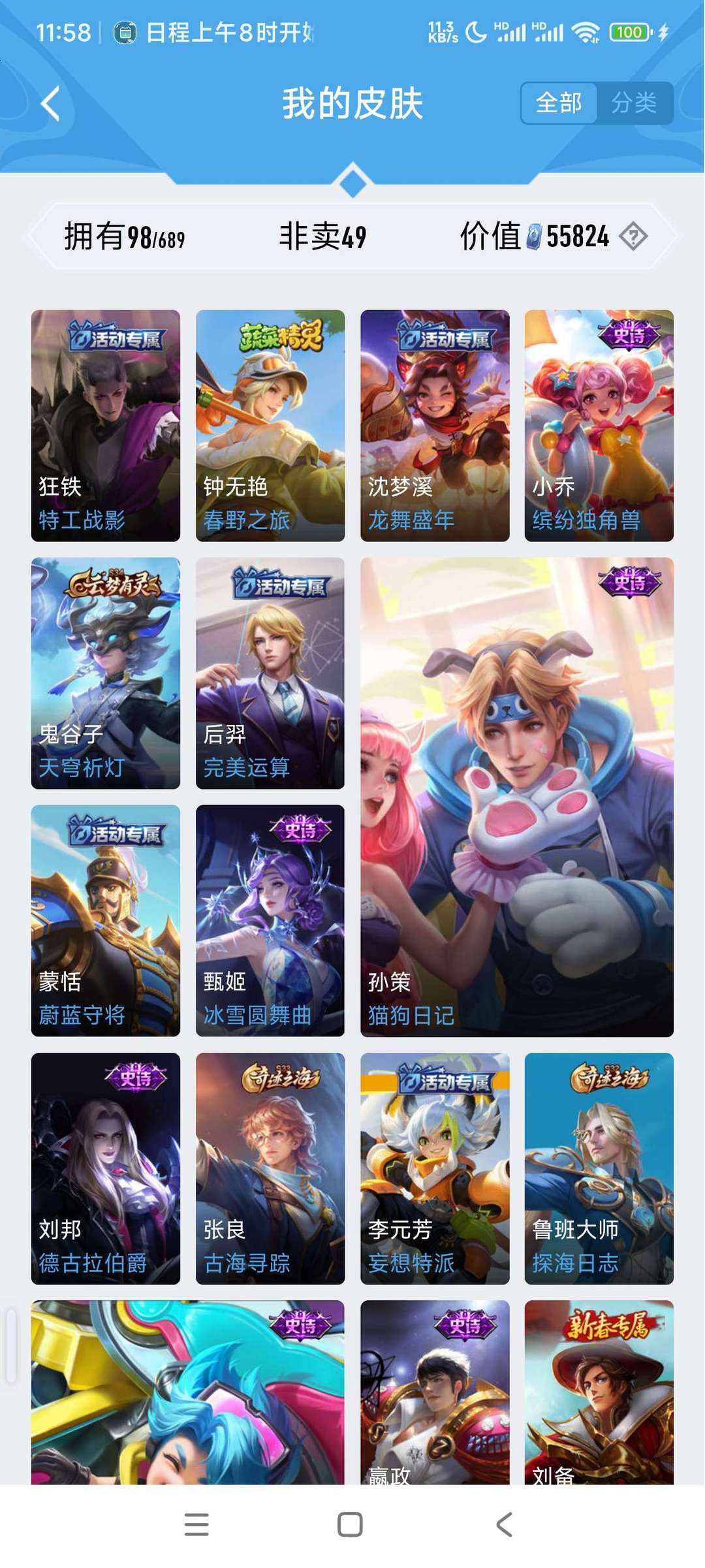Select the 全部 tab

coord(559,103)
